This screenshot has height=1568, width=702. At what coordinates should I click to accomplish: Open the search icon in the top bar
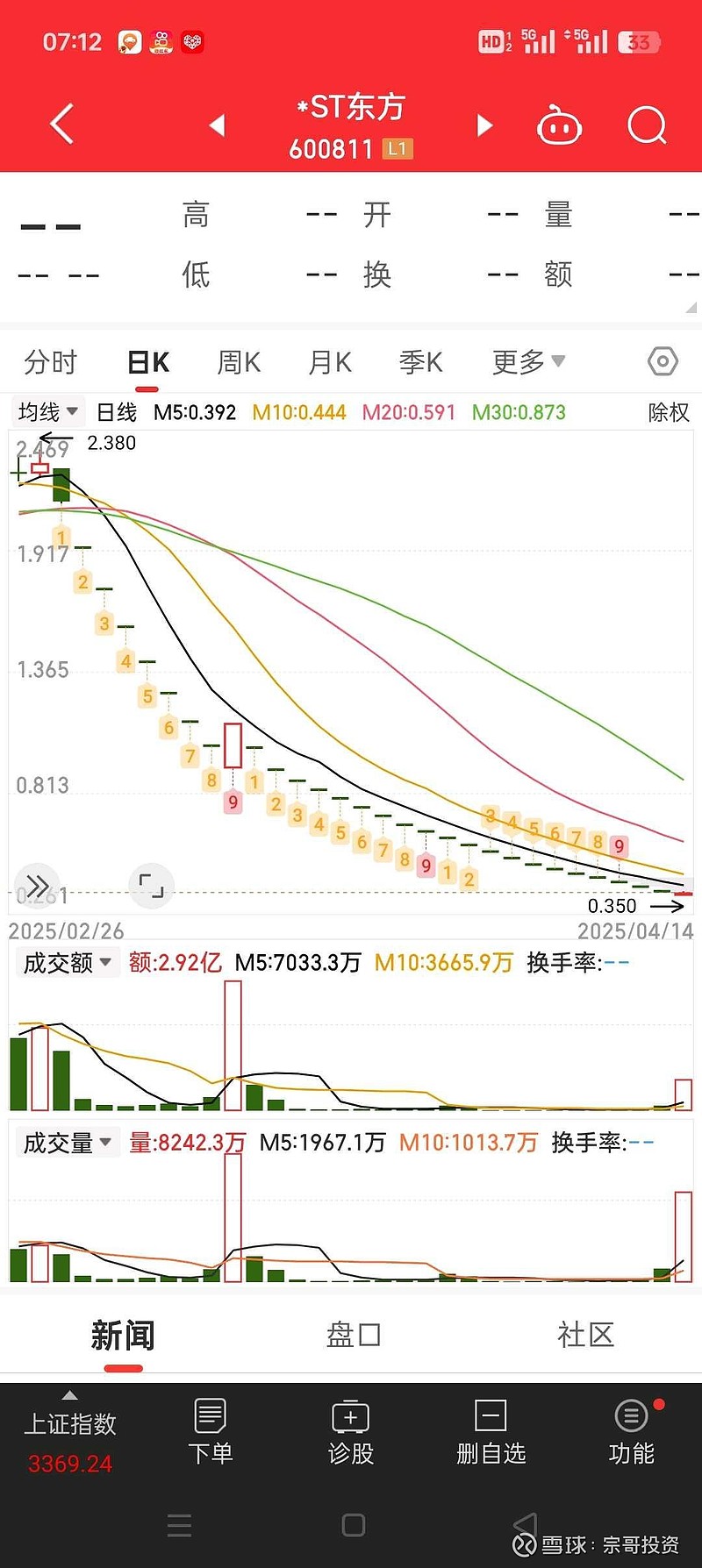(647, 125)
